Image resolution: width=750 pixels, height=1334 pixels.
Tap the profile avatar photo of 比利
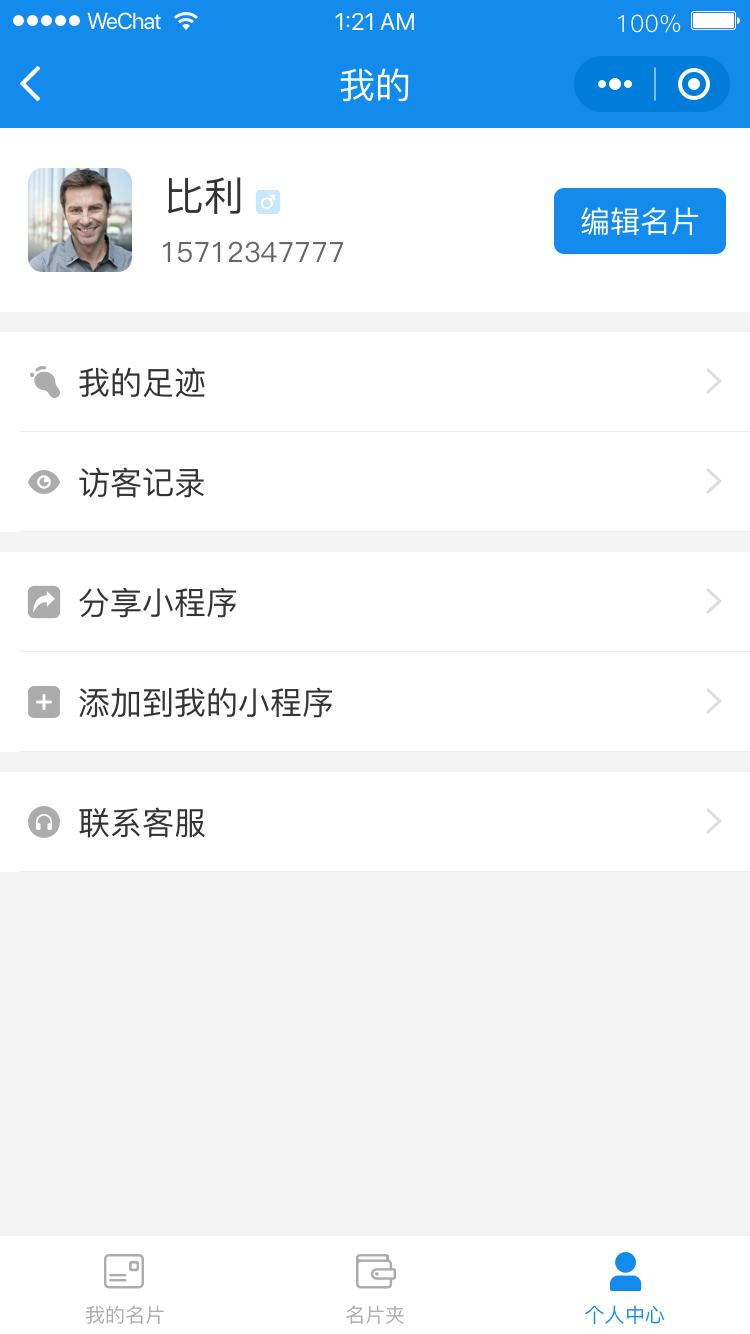(x=80, y=220)
